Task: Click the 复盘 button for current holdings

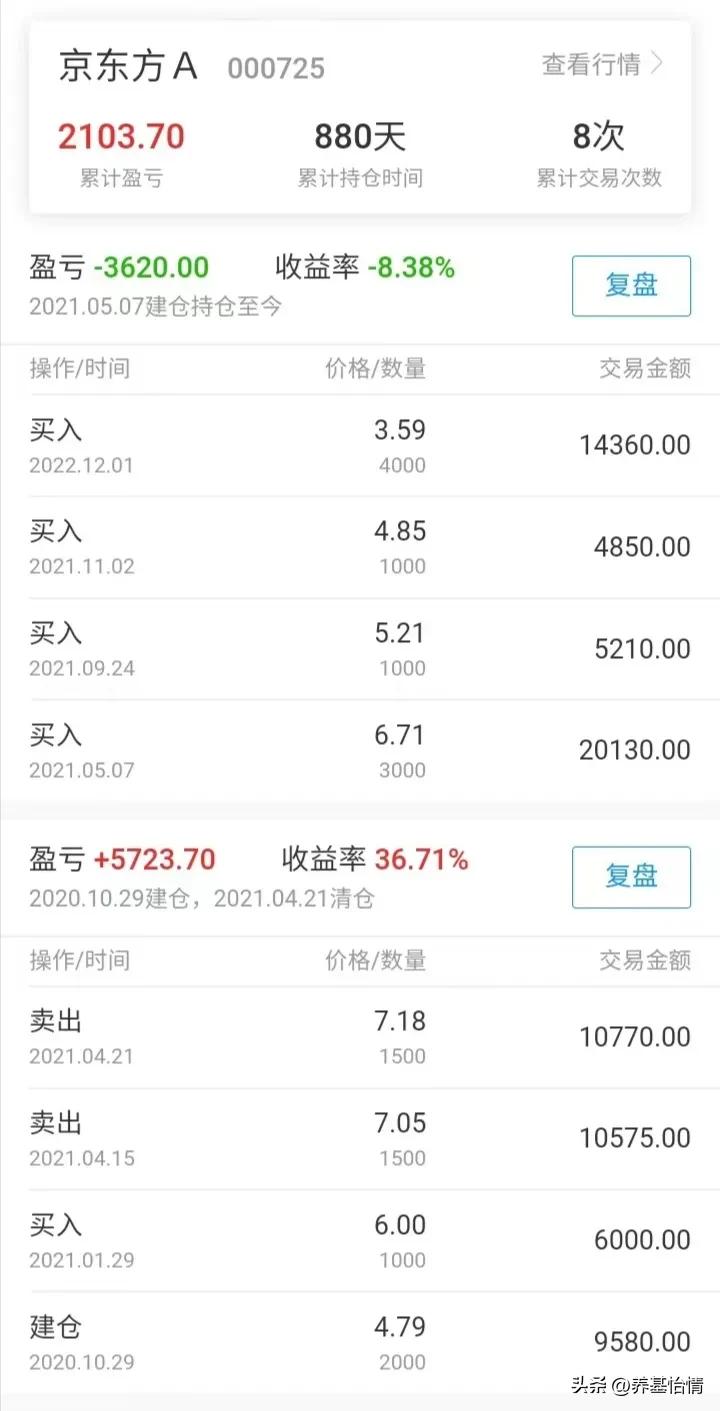Action: tap(630, 285)
